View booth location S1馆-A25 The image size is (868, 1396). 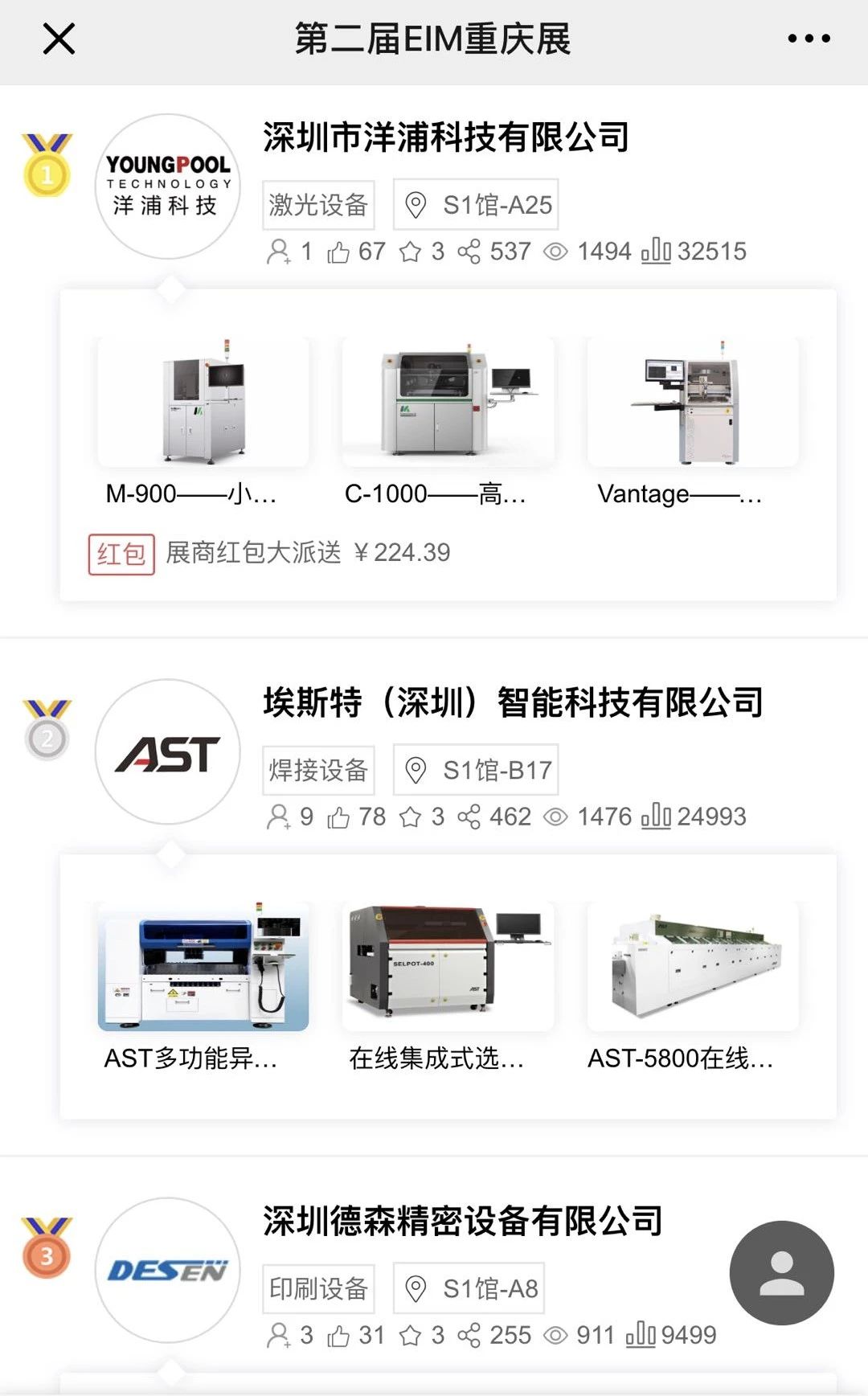[476, 205]
